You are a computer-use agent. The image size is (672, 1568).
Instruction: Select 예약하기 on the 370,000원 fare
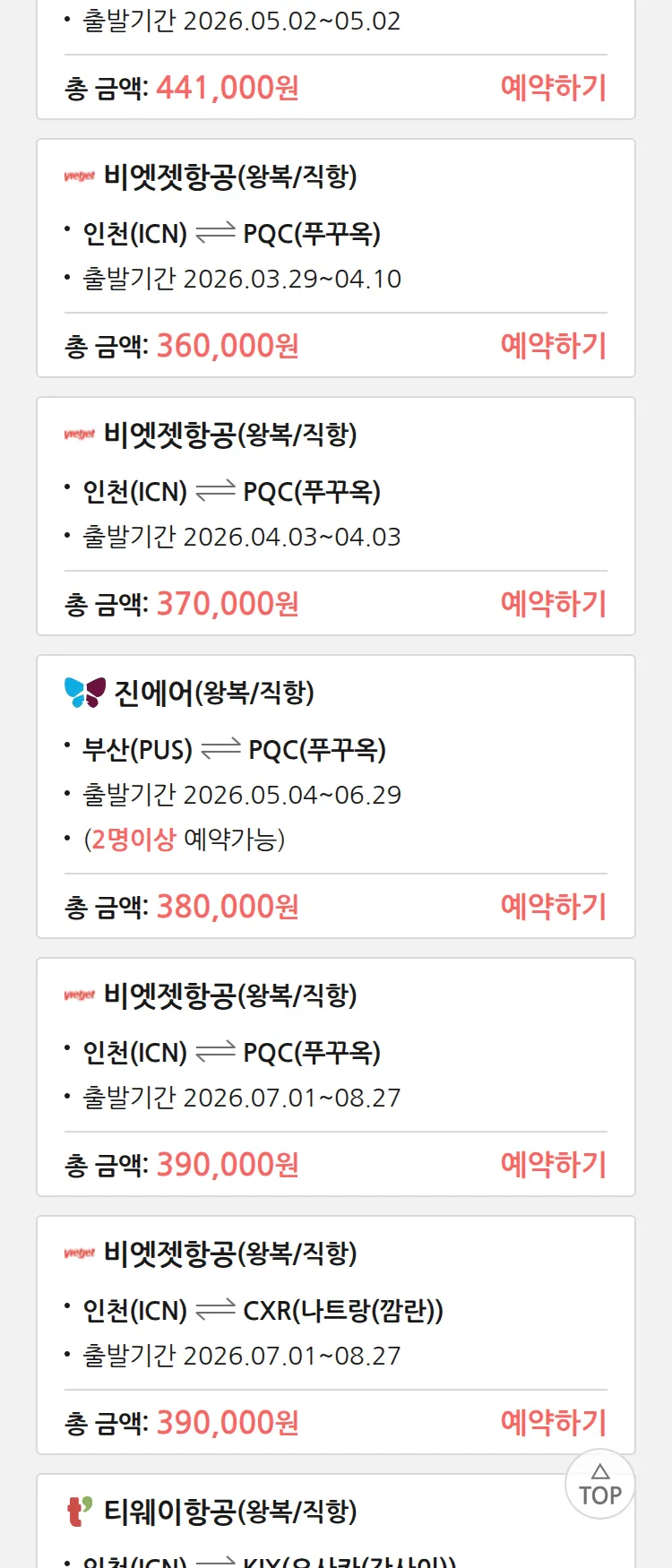pyautogui.click(x=553, y=604)
